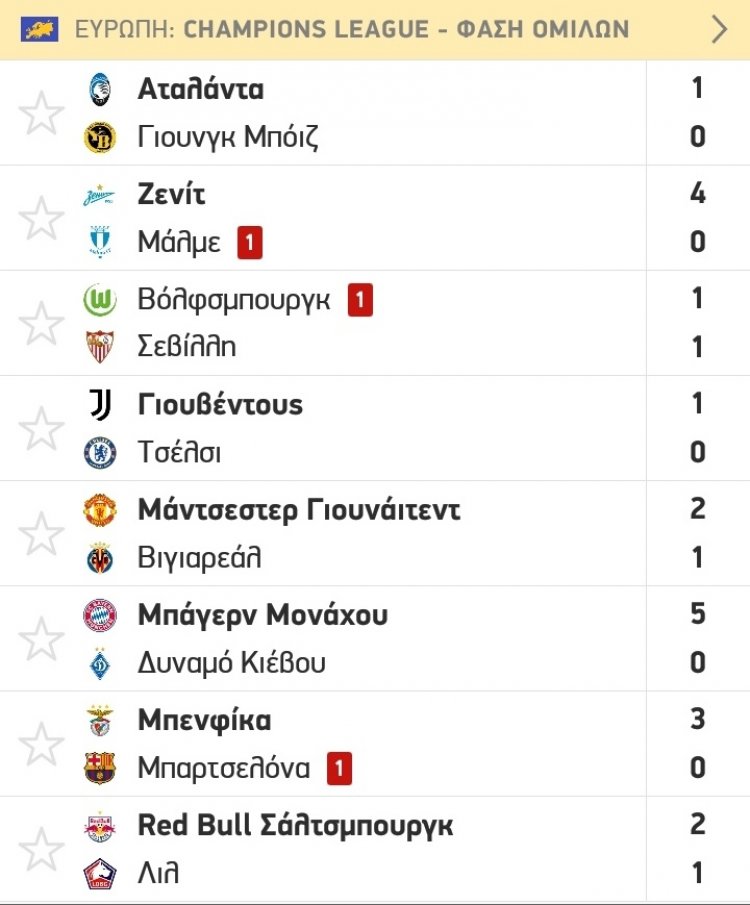This screenshot has height=905, width=750.
Task: Favorite the Μάντσεστερ Γιουνάιτεντ vs Βιγιαρεάλ match
Action: 42,533
